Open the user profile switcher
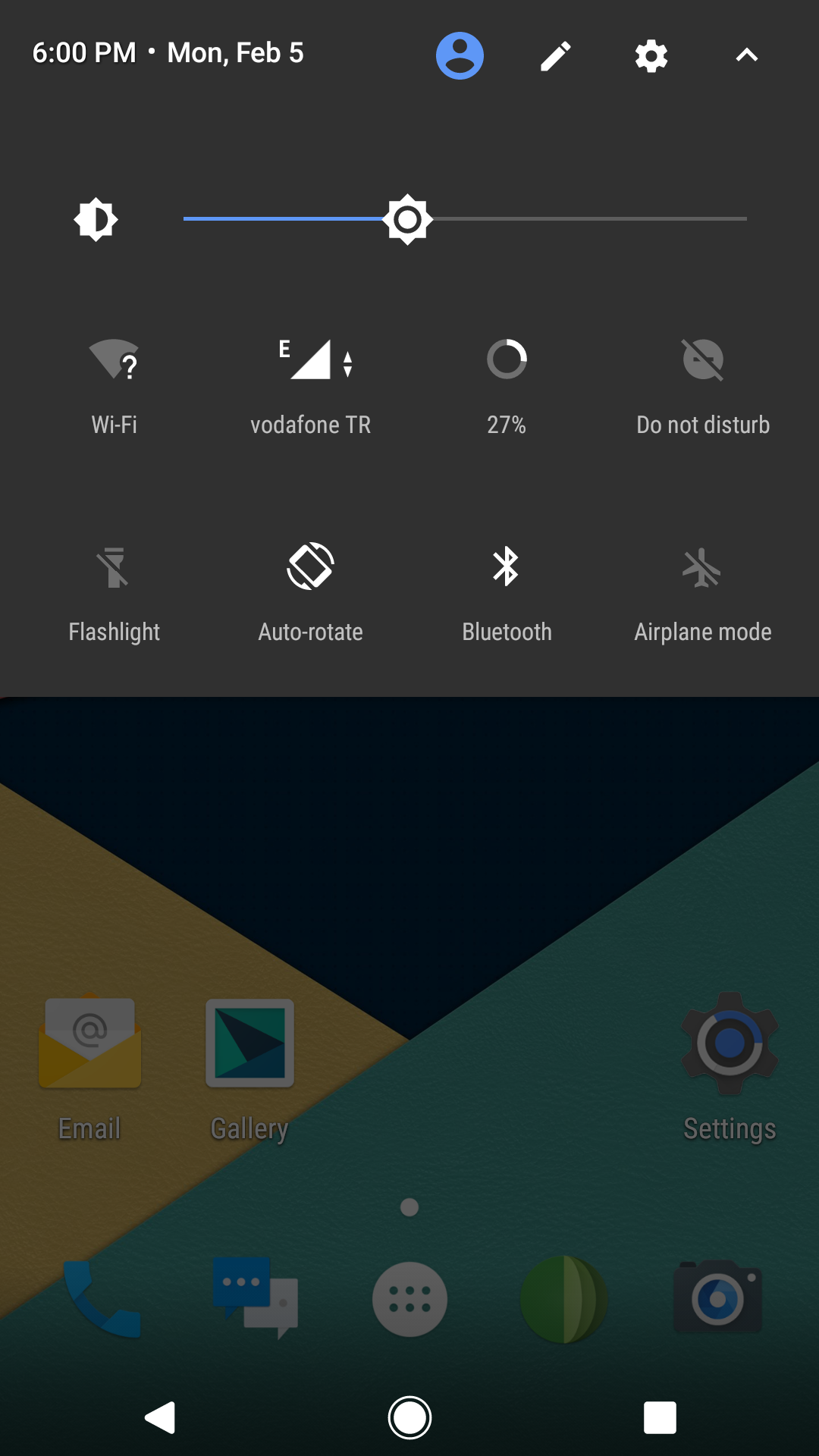Screen dimensions: 819x1456 pos(460,55)
